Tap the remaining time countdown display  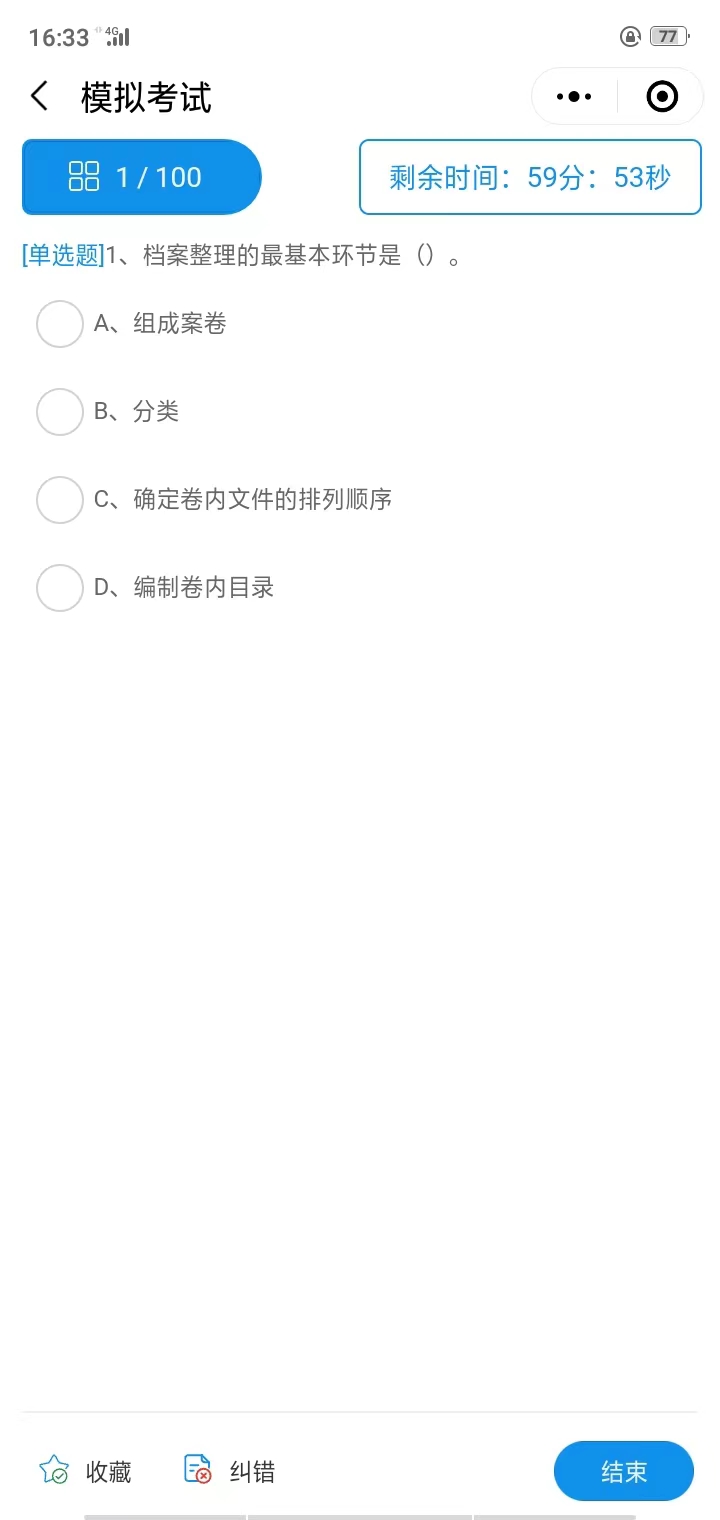pos(529,176)
